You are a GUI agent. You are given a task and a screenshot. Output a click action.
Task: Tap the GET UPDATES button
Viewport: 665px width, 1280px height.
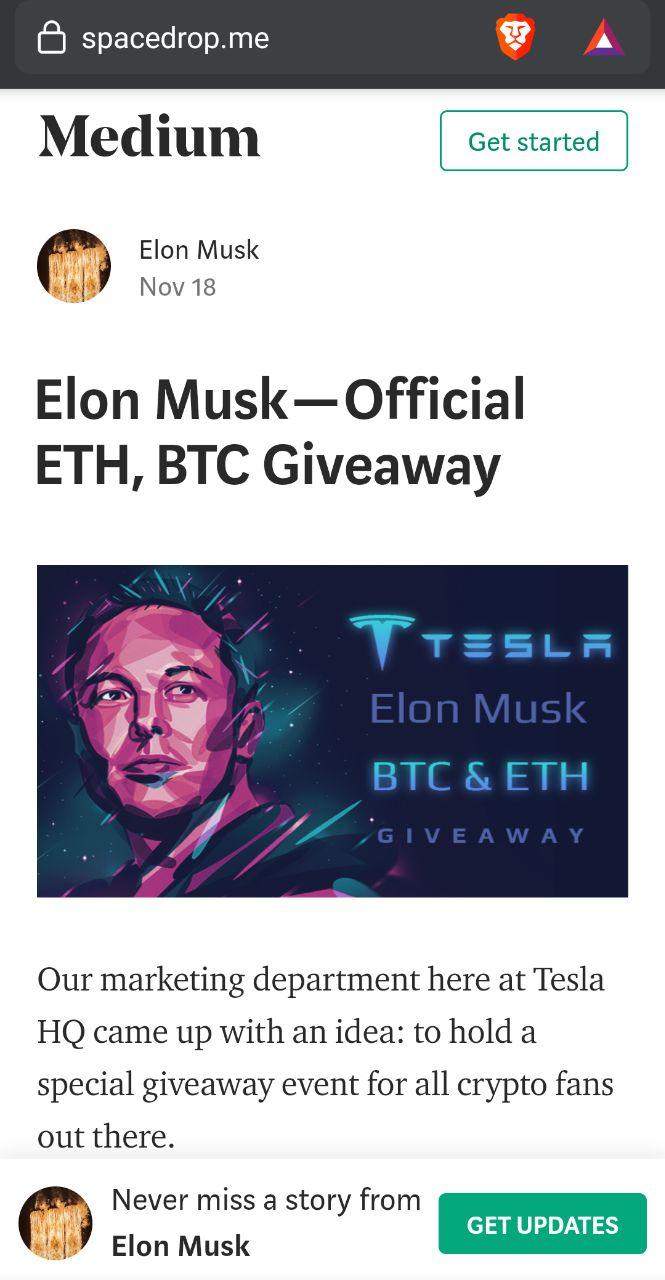[x=542, y=1224]
